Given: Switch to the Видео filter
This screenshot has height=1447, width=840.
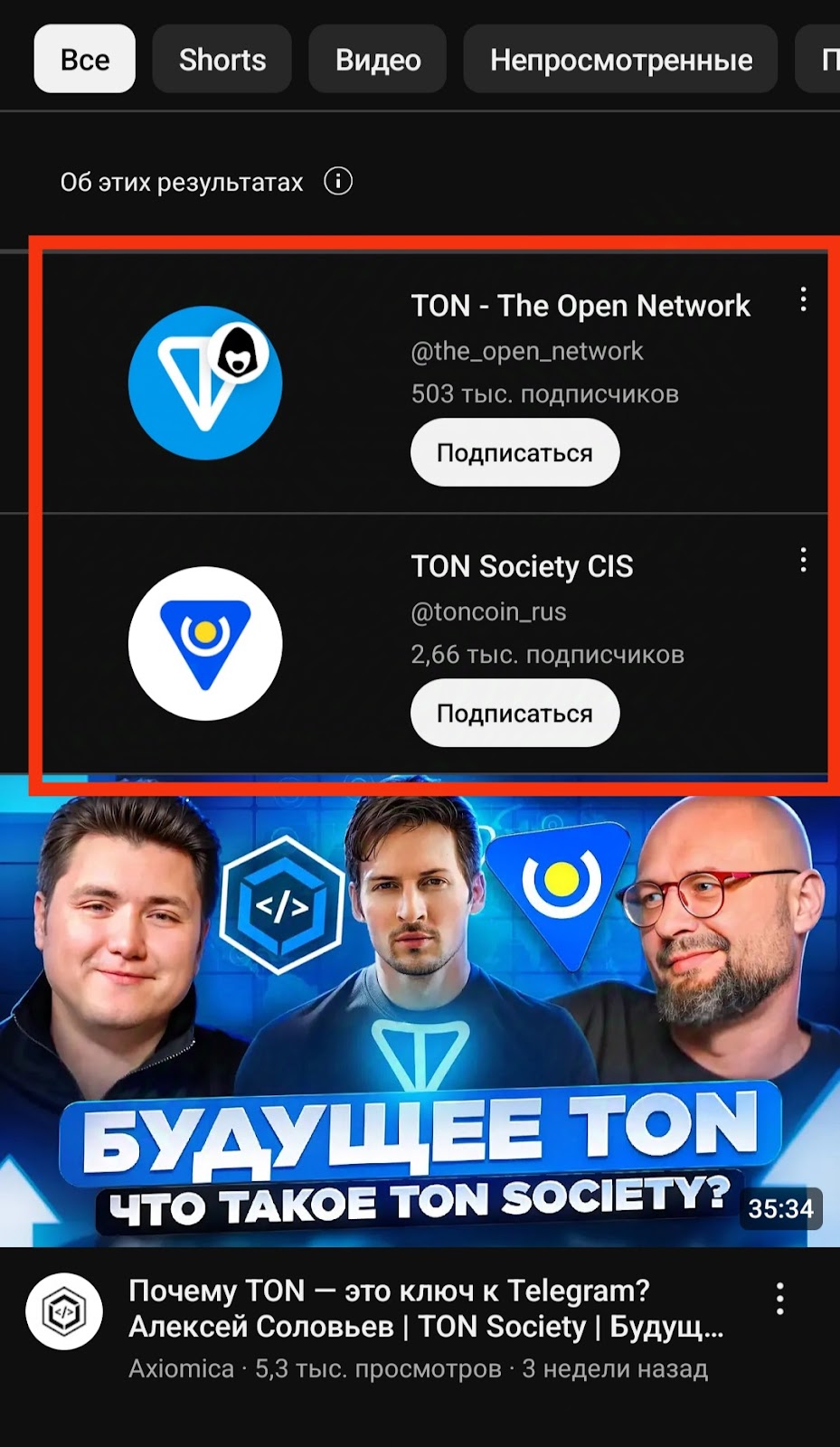Looking at the screenshot, I should coord(378,60).
